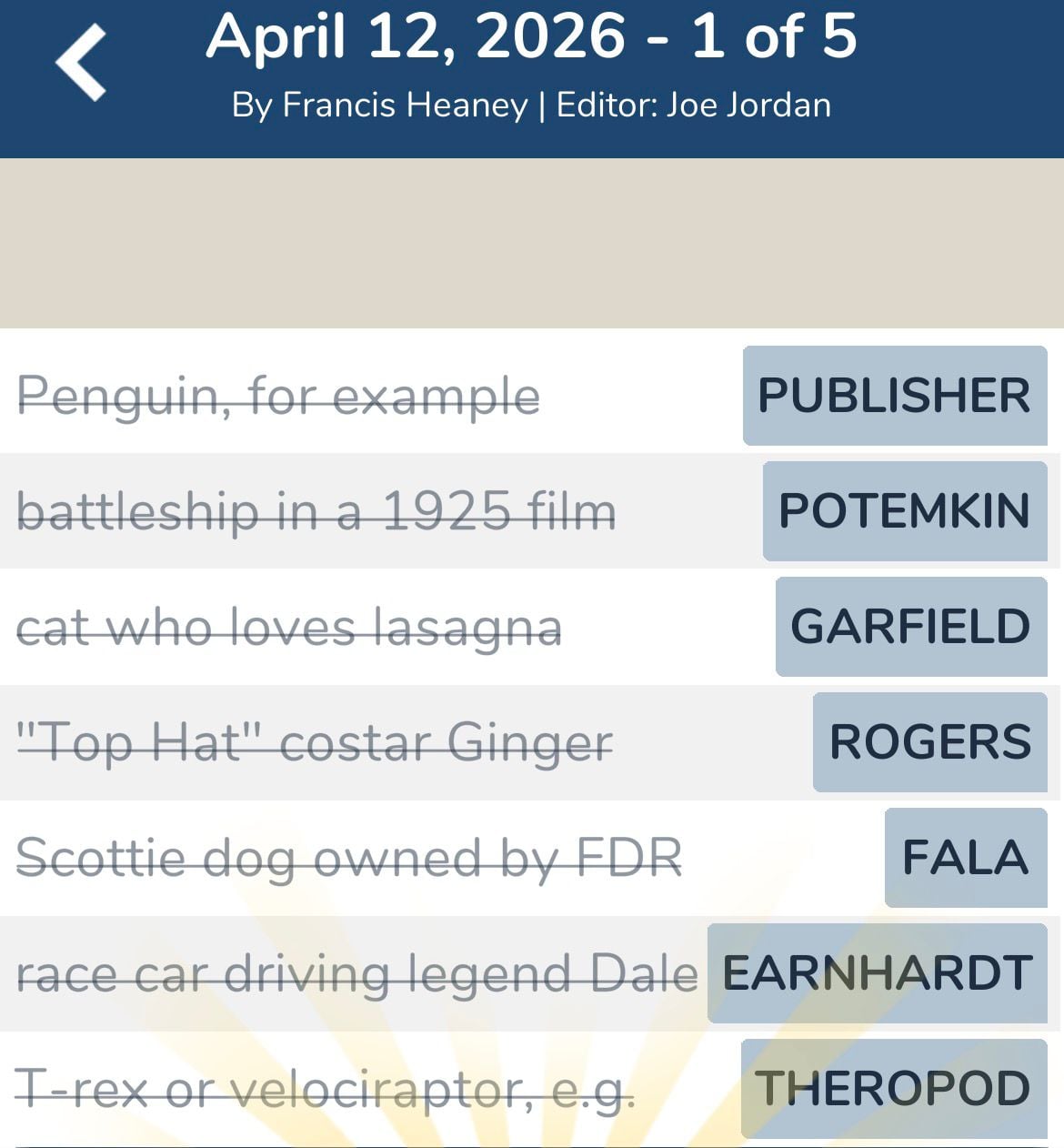Select the ROGERS answer tile
Image resolution: width=1064 pixels, height=1148 pixels.
929,742
